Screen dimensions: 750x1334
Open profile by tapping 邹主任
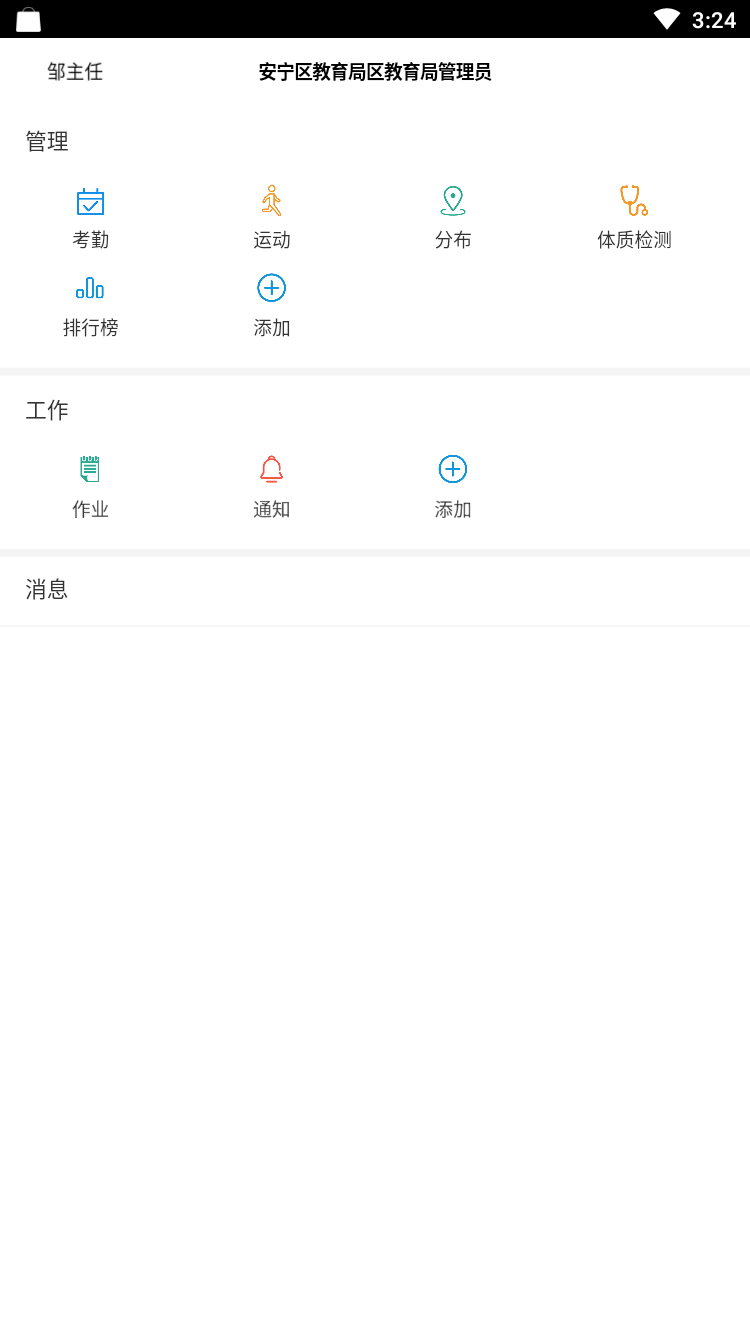[74, 72]
